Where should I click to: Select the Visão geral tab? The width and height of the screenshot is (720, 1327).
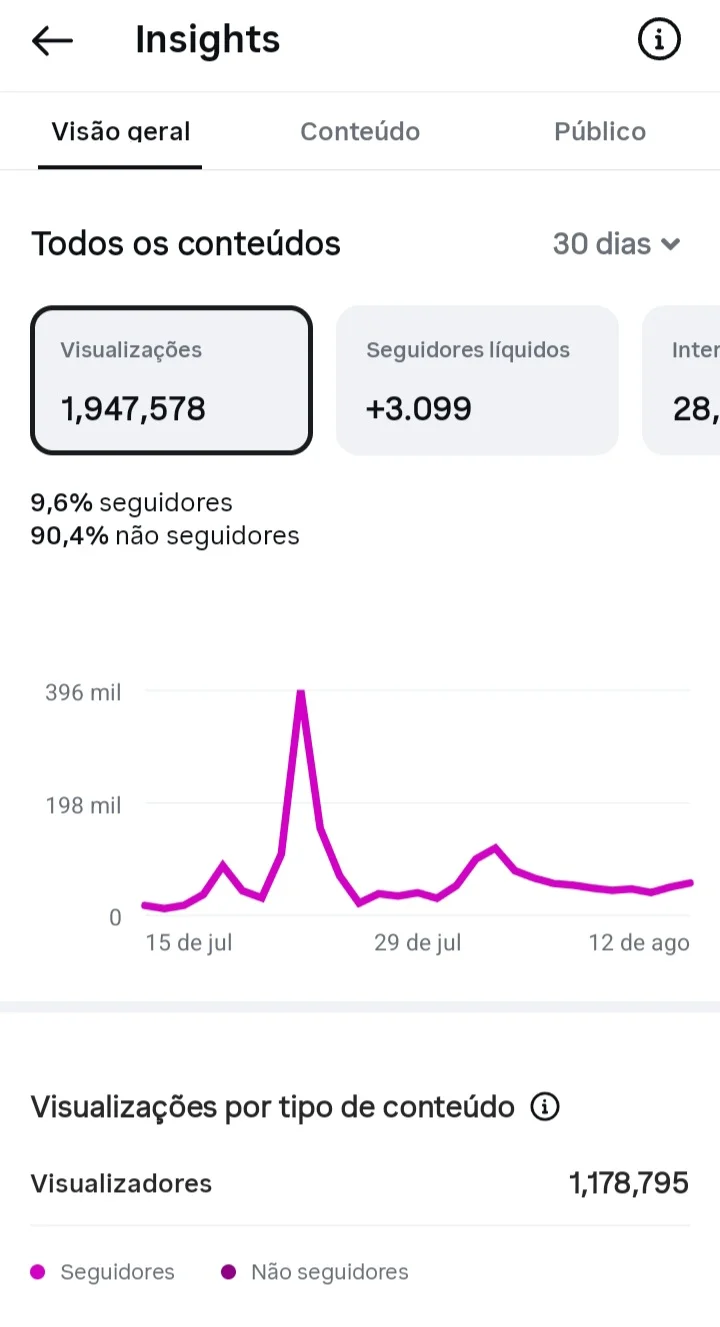point(120,131)
